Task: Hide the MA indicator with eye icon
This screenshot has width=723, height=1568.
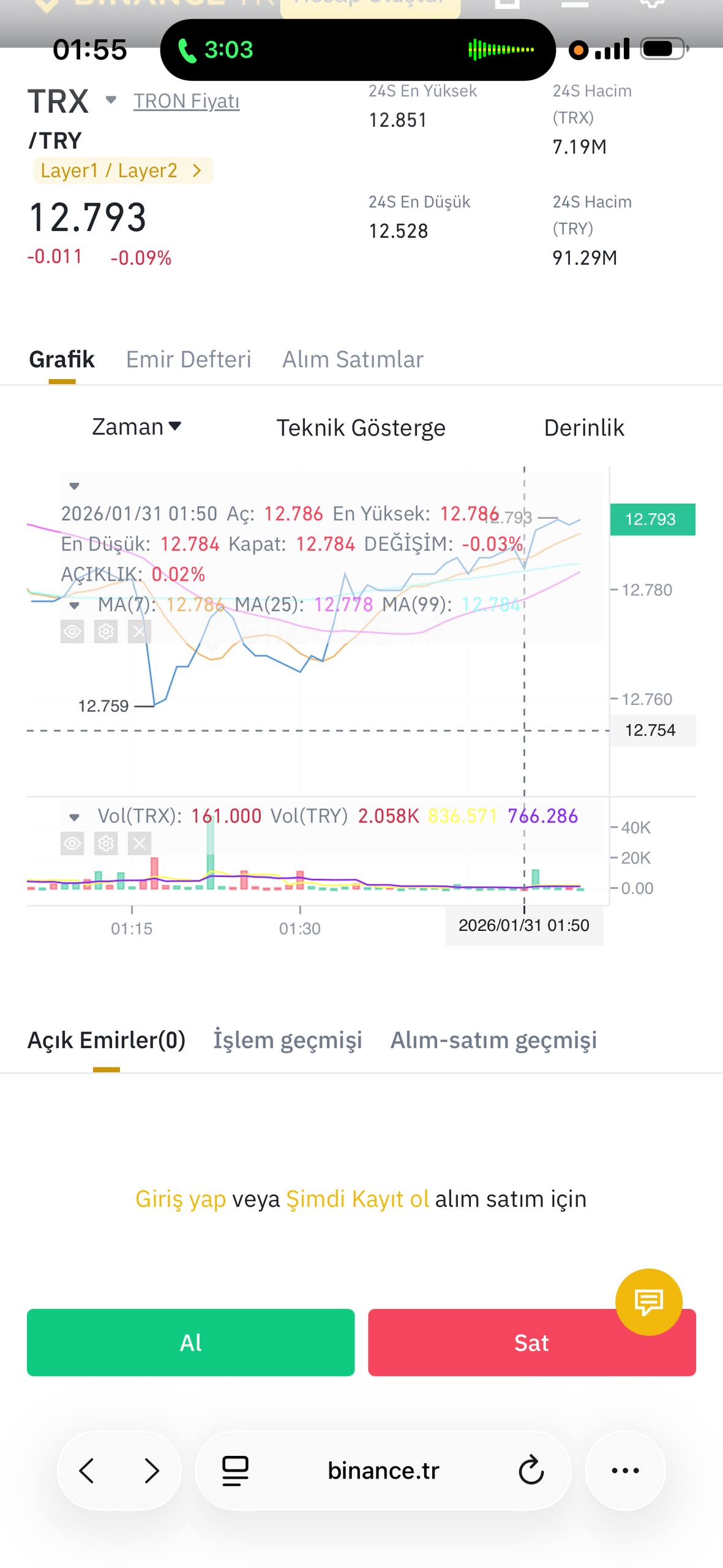Action: (72, 631)
